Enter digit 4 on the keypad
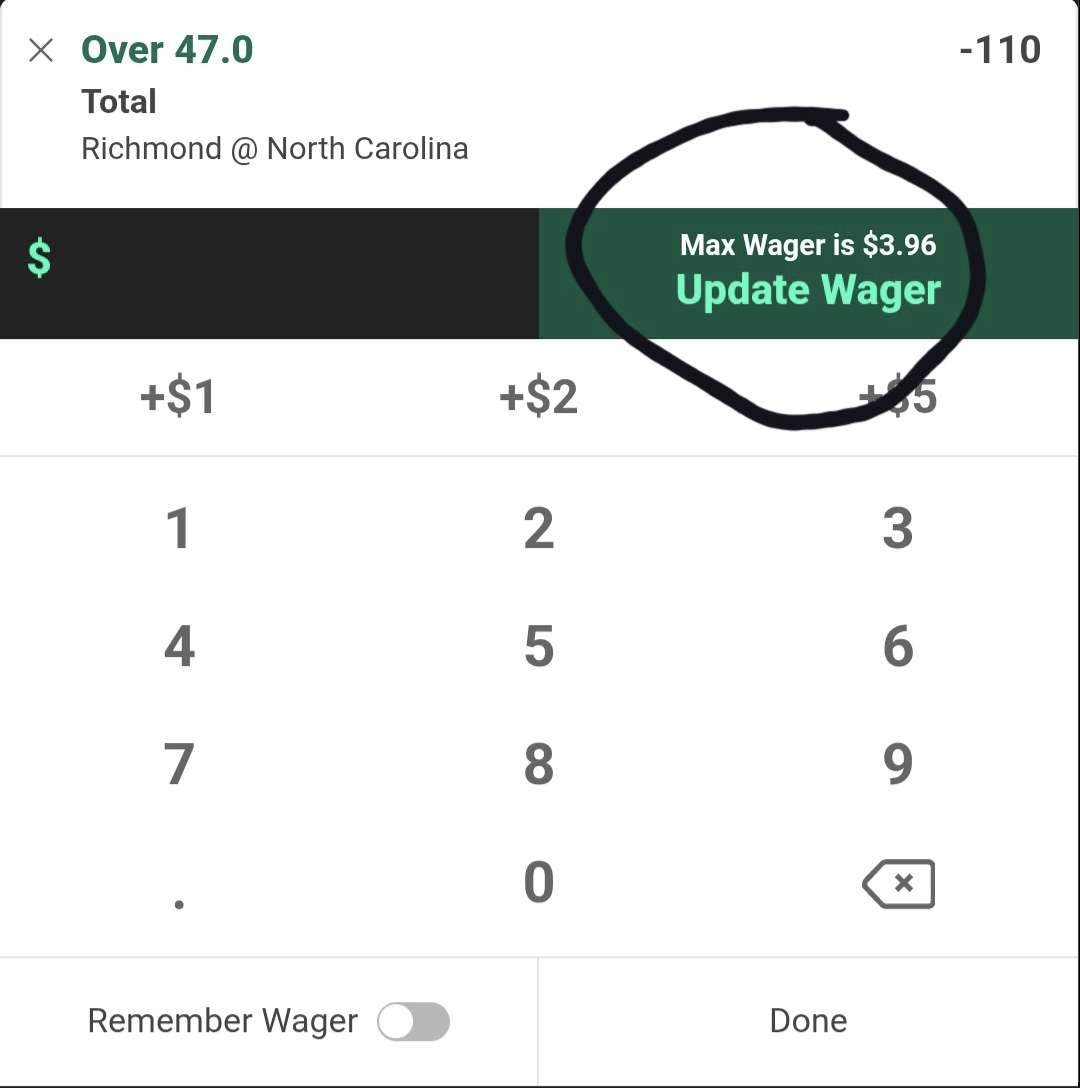The width and height of the screenshot is (1080, 1088). click(x=179, y=647)
